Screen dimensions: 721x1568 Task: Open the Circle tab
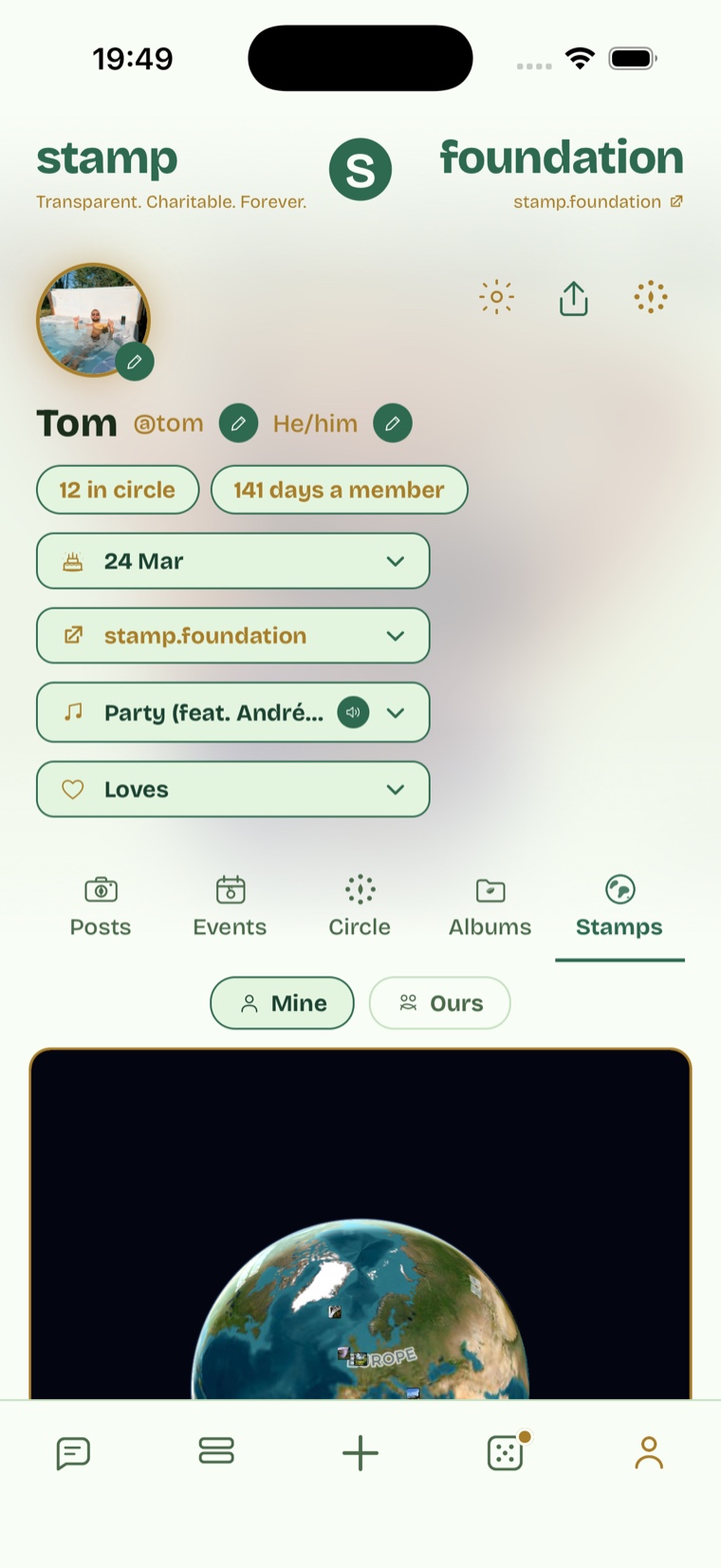(360, 907)
